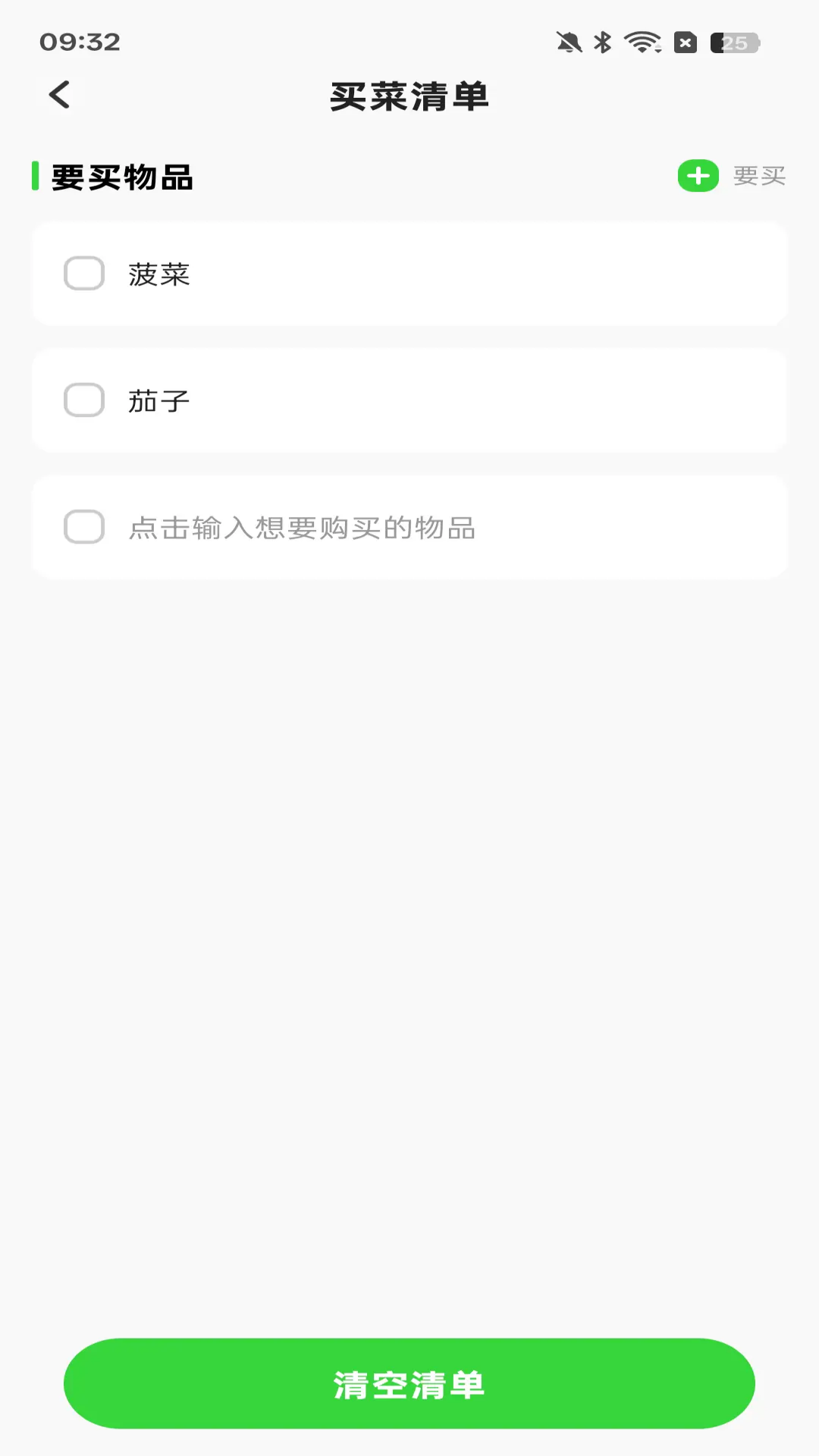This screenshot has width=819, height=1456.
Task: Tap the green bar beside 要买物品 header
Action: (36, 176)
